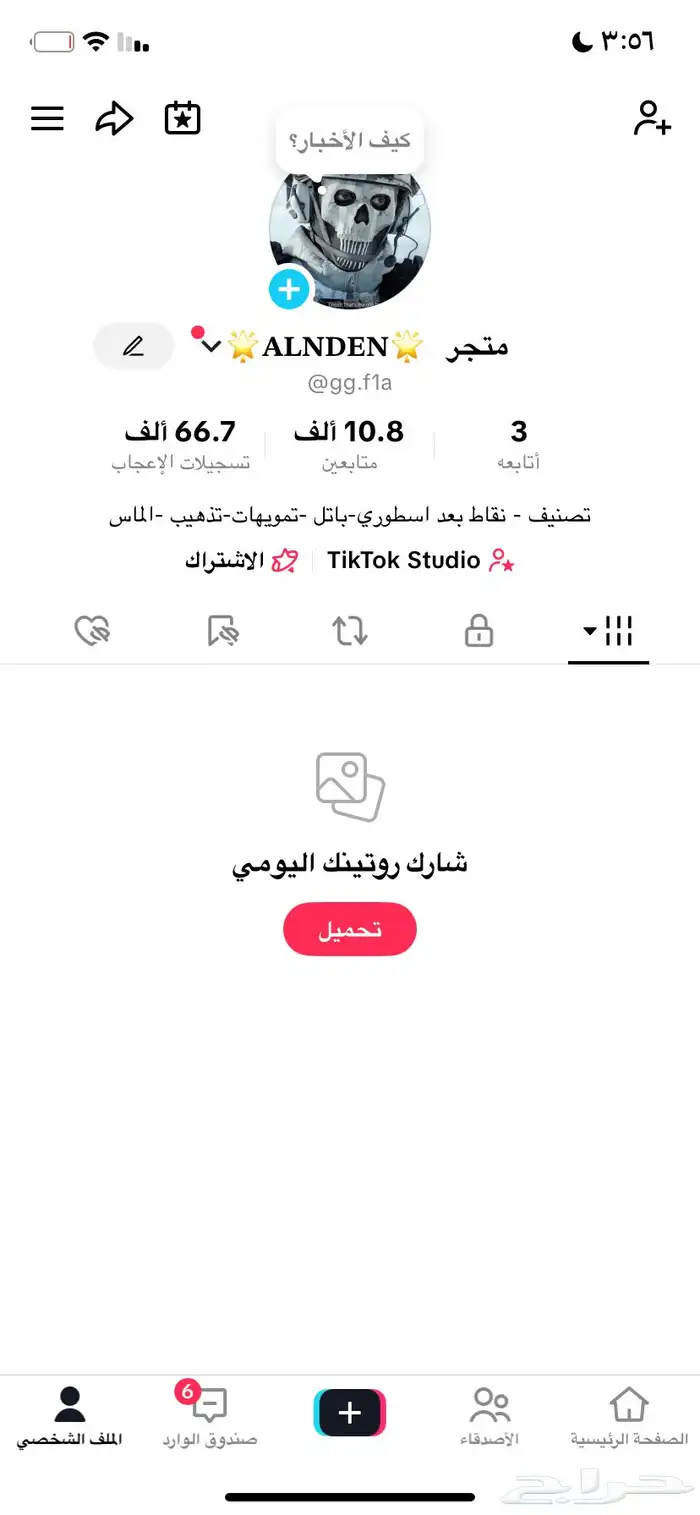Open the الاشتراك subscription option

241,561
